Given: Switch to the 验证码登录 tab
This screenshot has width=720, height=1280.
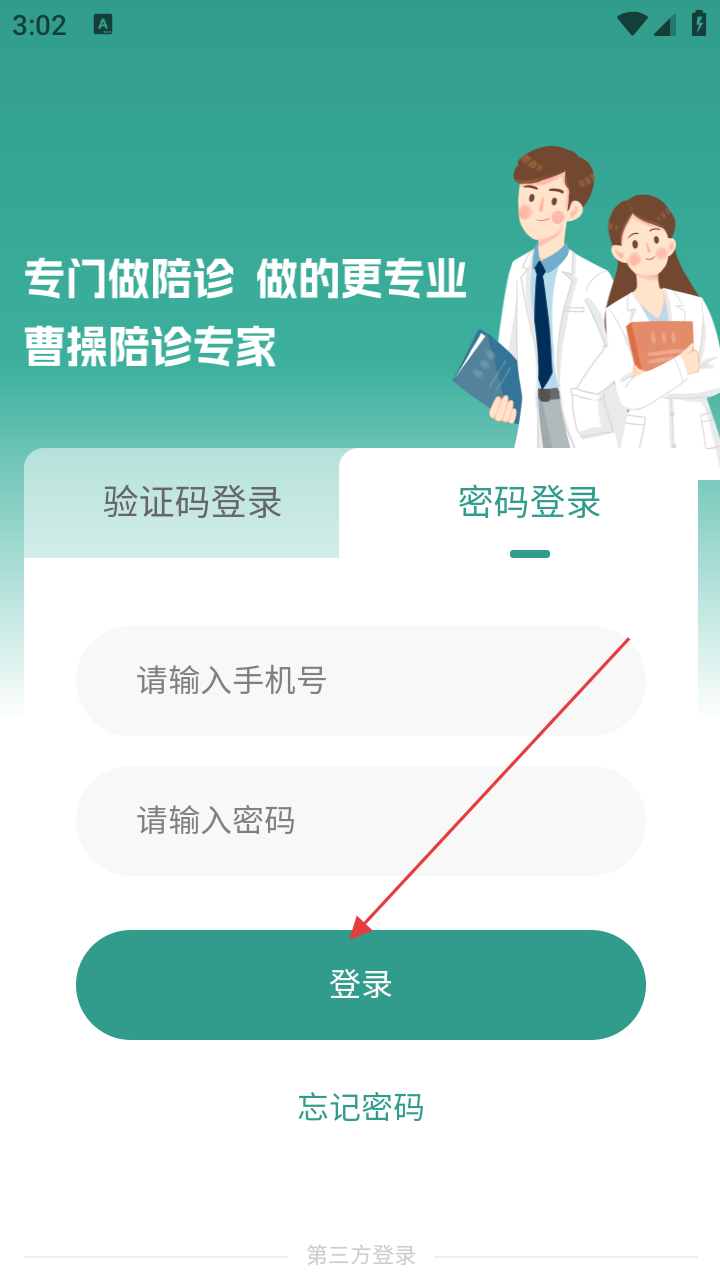Looking at the screenshot, I should coord(192,502).
